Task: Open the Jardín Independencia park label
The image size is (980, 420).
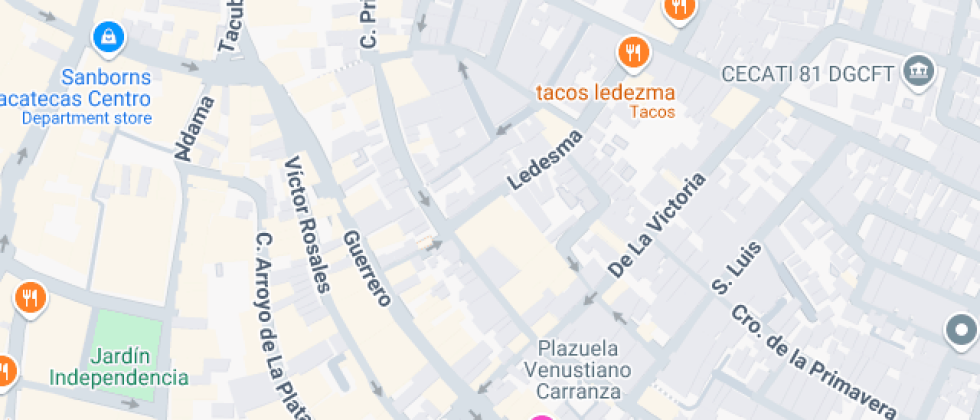Action: point(119,367)
